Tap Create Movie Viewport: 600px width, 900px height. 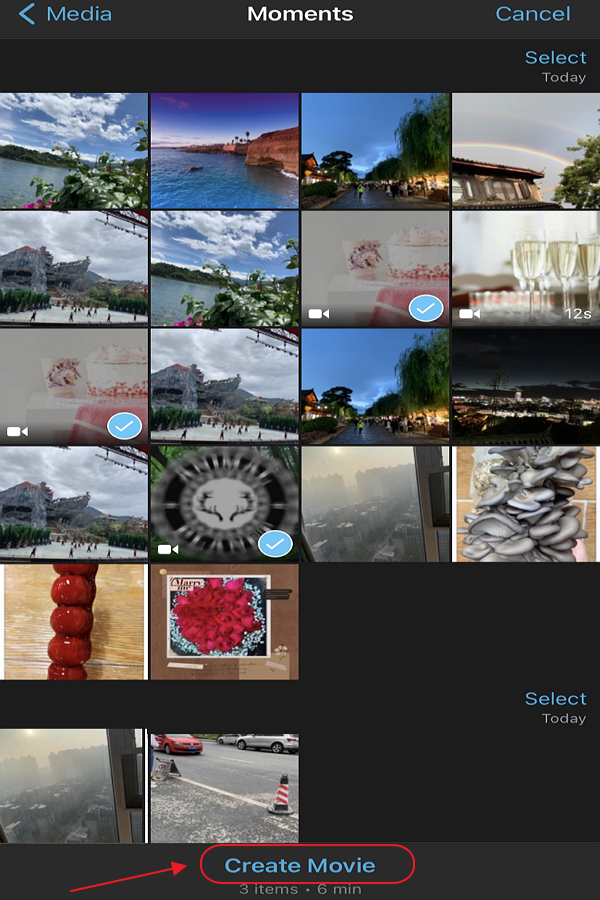[x=300, y=865]
